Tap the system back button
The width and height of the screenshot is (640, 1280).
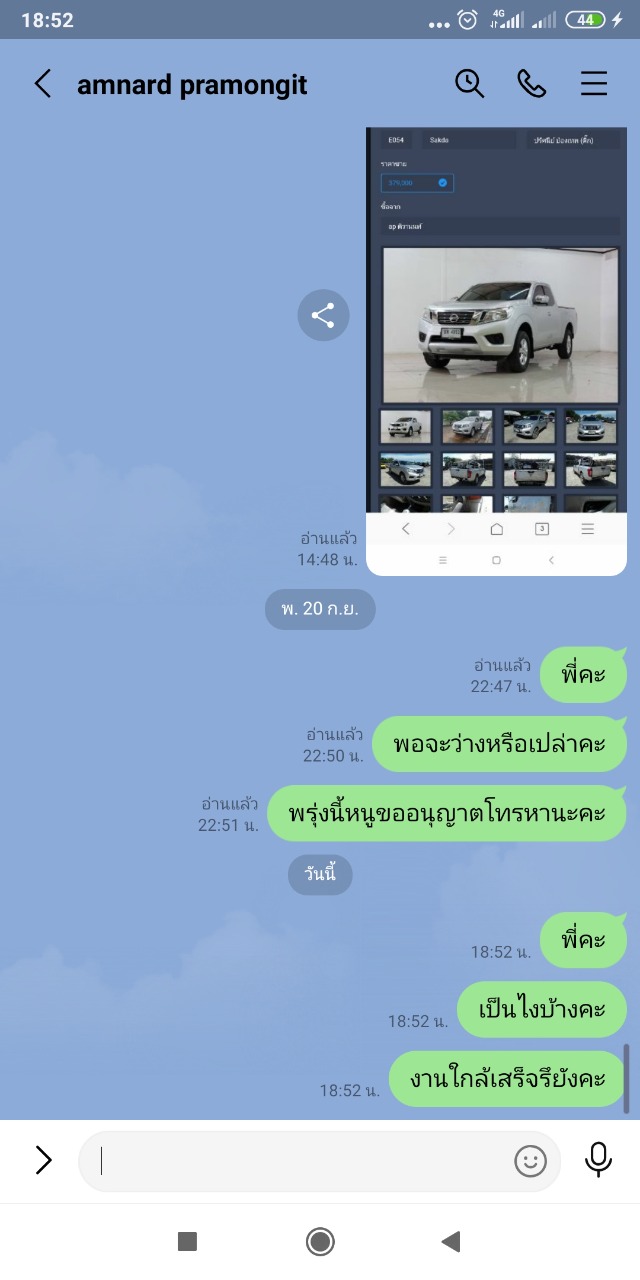(x=451, y=1242)
